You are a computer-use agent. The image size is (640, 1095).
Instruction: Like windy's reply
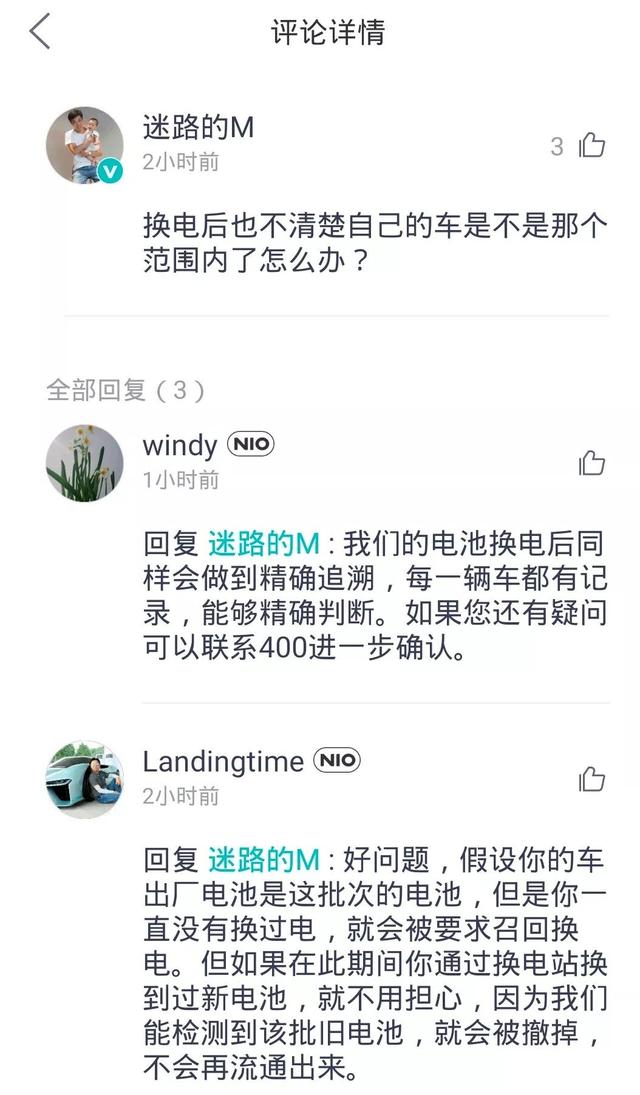click(x=592, y=462)
